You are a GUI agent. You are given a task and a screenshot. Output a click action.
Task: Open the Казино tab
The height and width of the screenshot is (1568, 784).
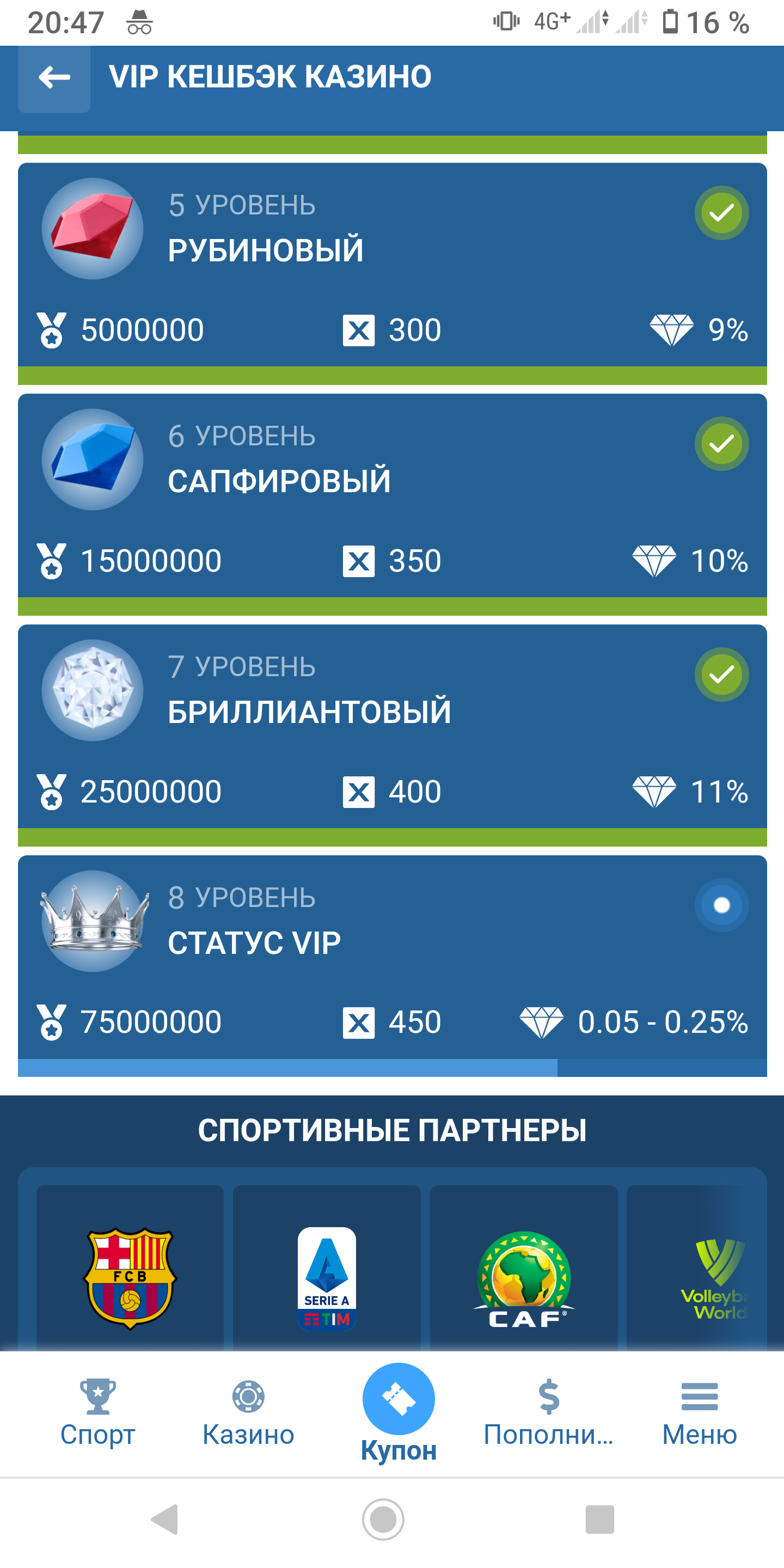click(248, 1412)
